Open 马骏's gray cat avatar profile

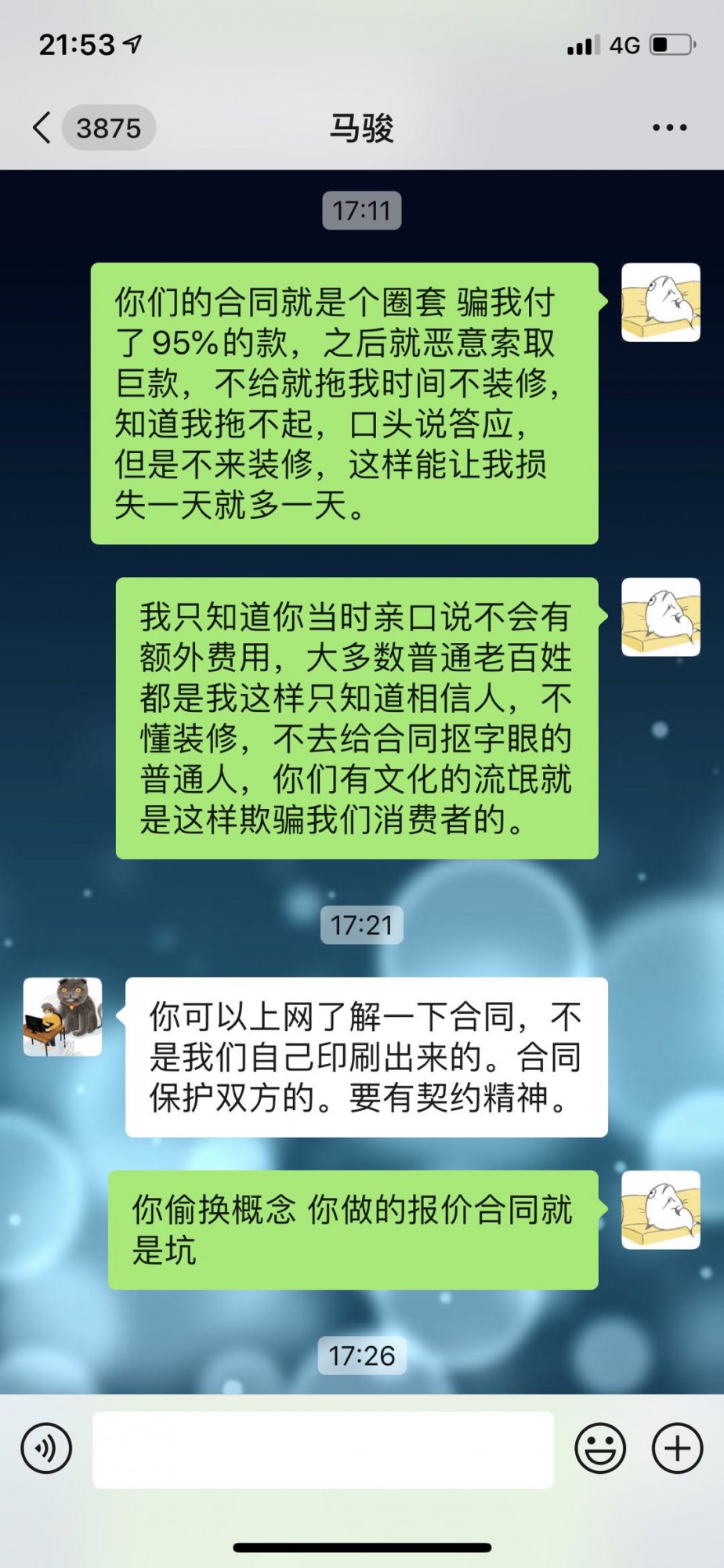click(x=63, y=1017)
